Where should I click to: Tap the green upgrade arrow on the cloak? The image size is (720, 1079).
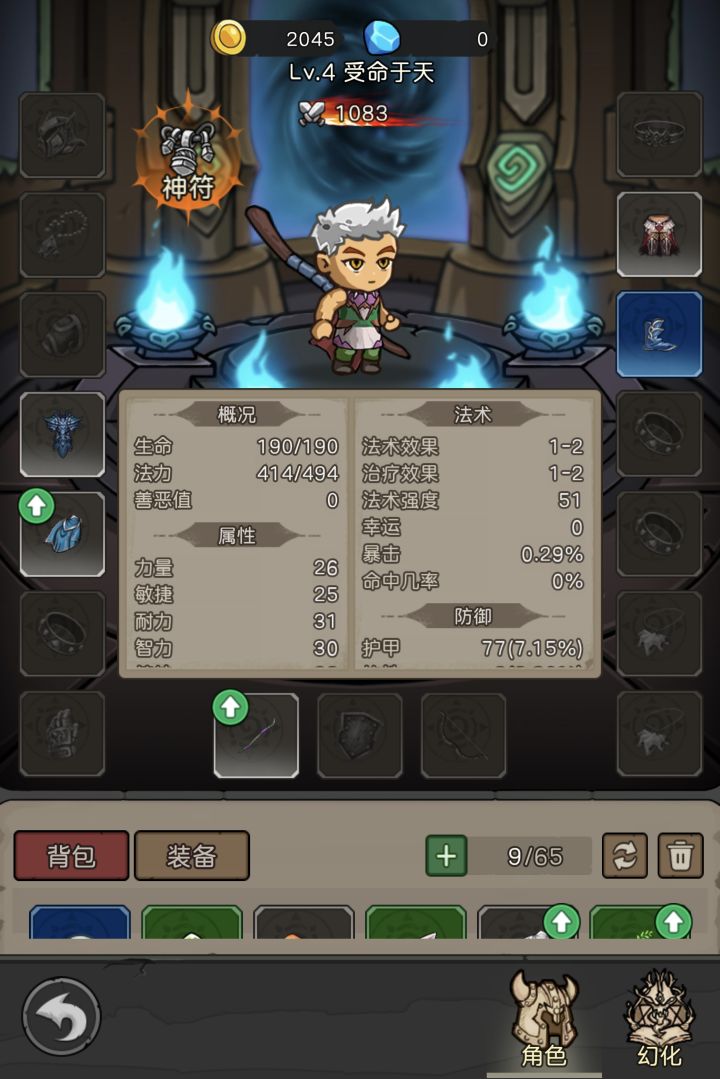(x=35, y=507)
